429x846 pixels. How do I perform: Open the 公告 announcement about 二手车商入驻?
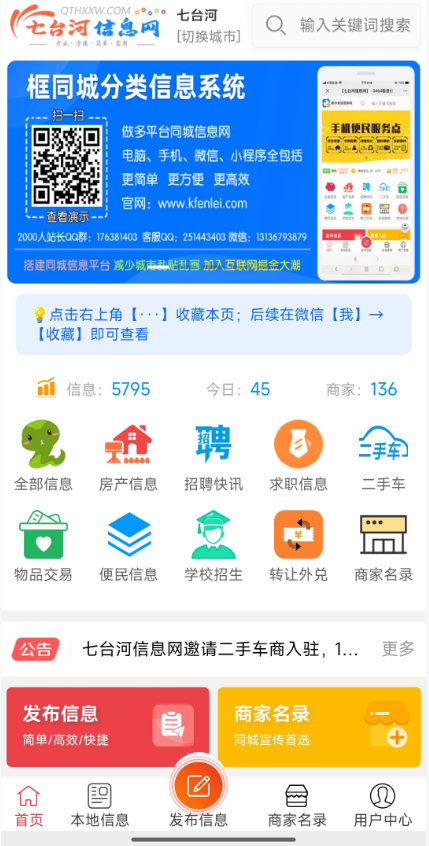pyautogui.click(x=220, y=649)
